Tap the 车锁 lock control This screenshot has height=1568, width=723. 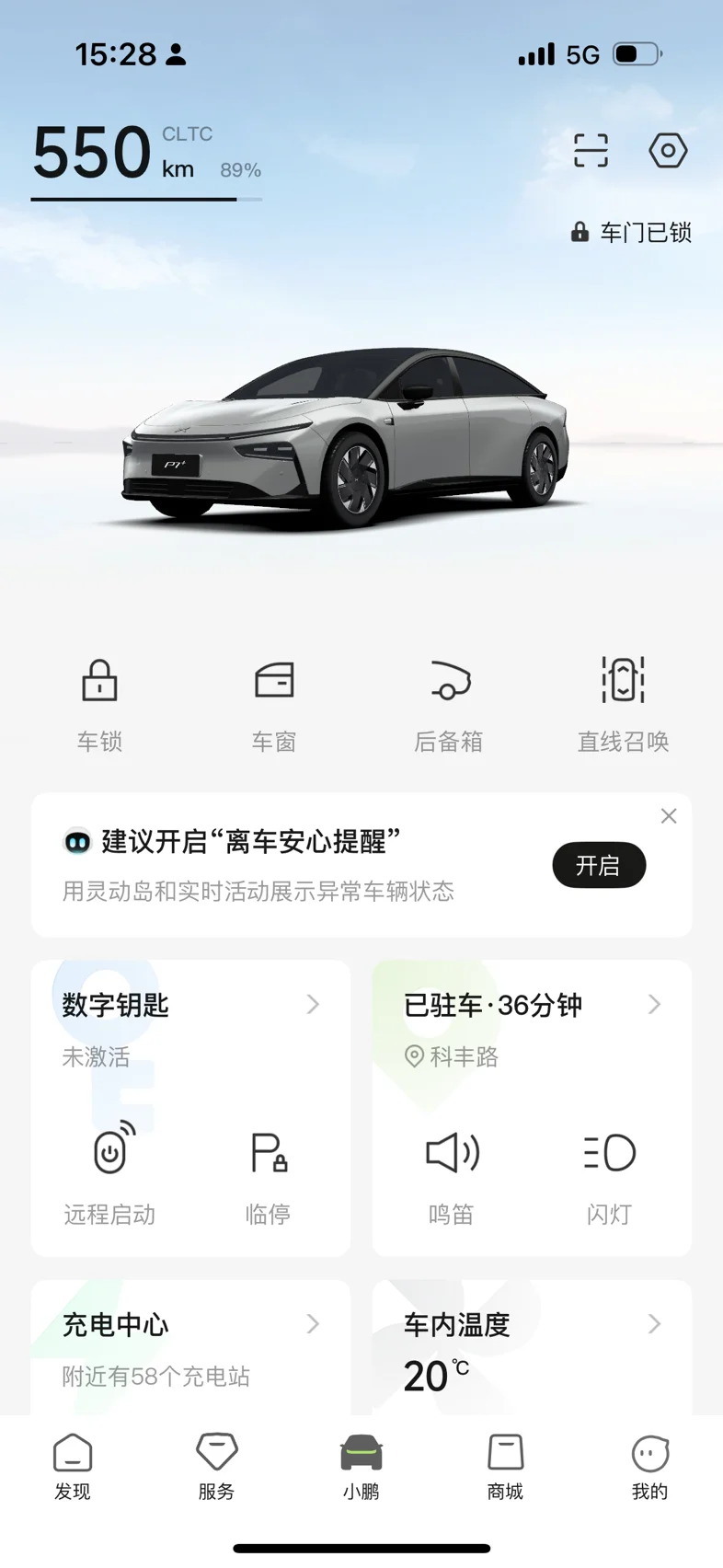click(x=99, y=703)
